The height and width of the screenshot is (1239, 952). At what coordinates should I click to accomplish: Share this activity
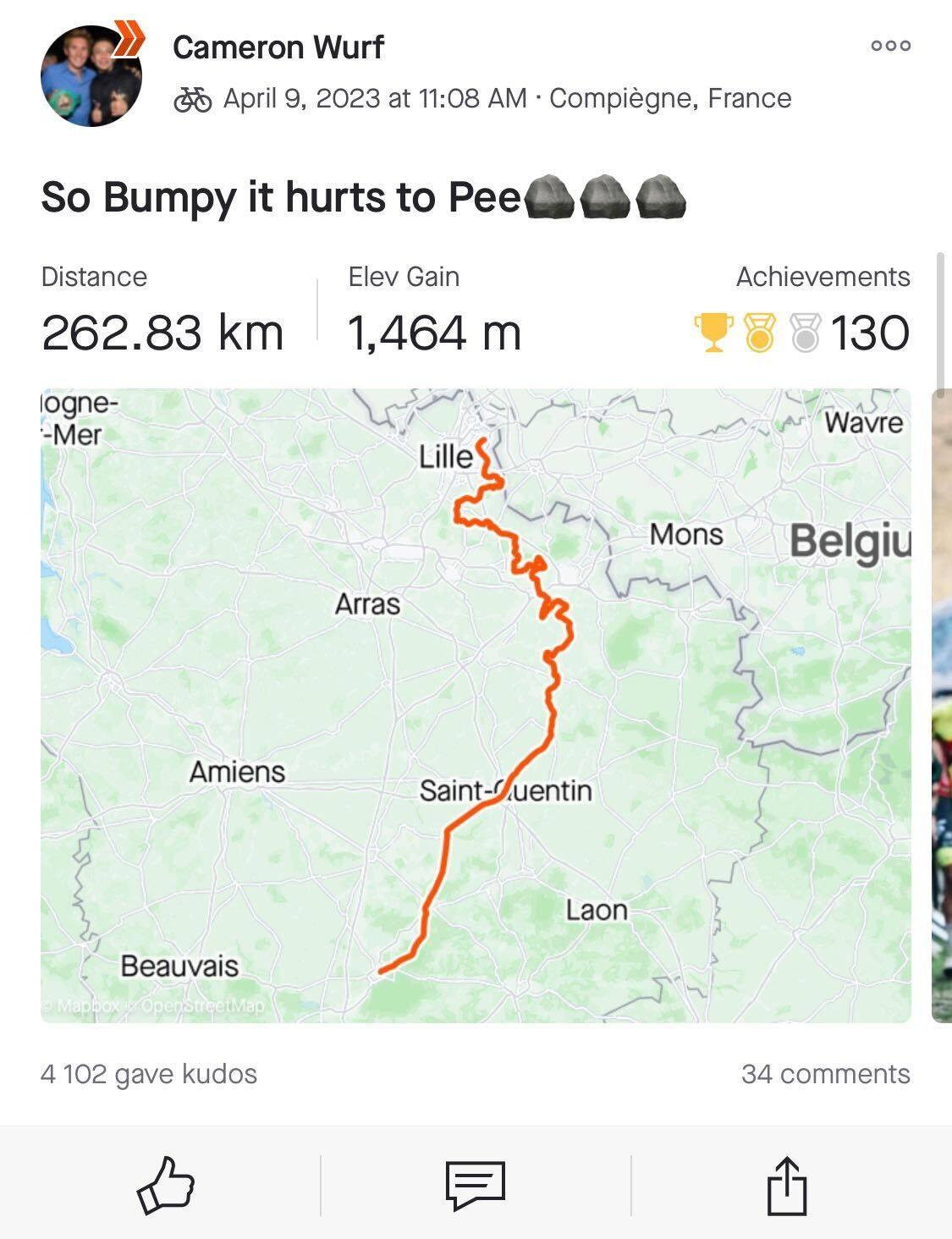tap(786, 1185)
